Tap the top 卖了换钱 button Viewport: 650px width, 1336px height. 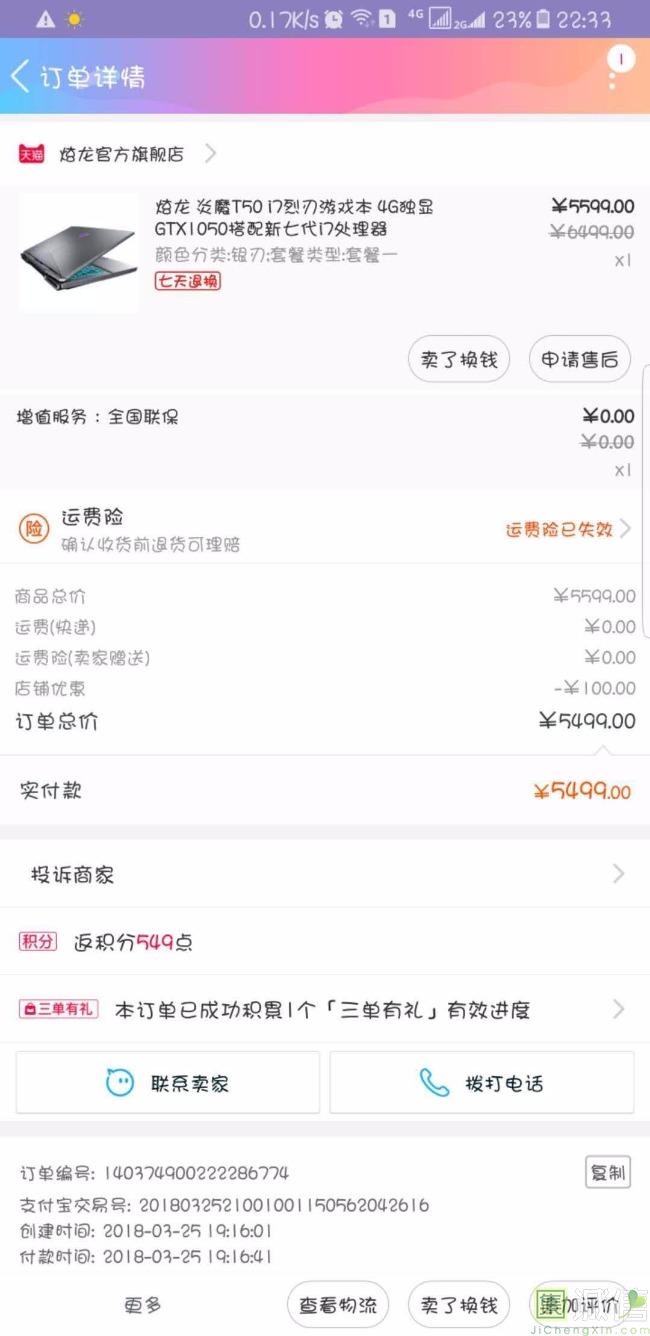459,359
